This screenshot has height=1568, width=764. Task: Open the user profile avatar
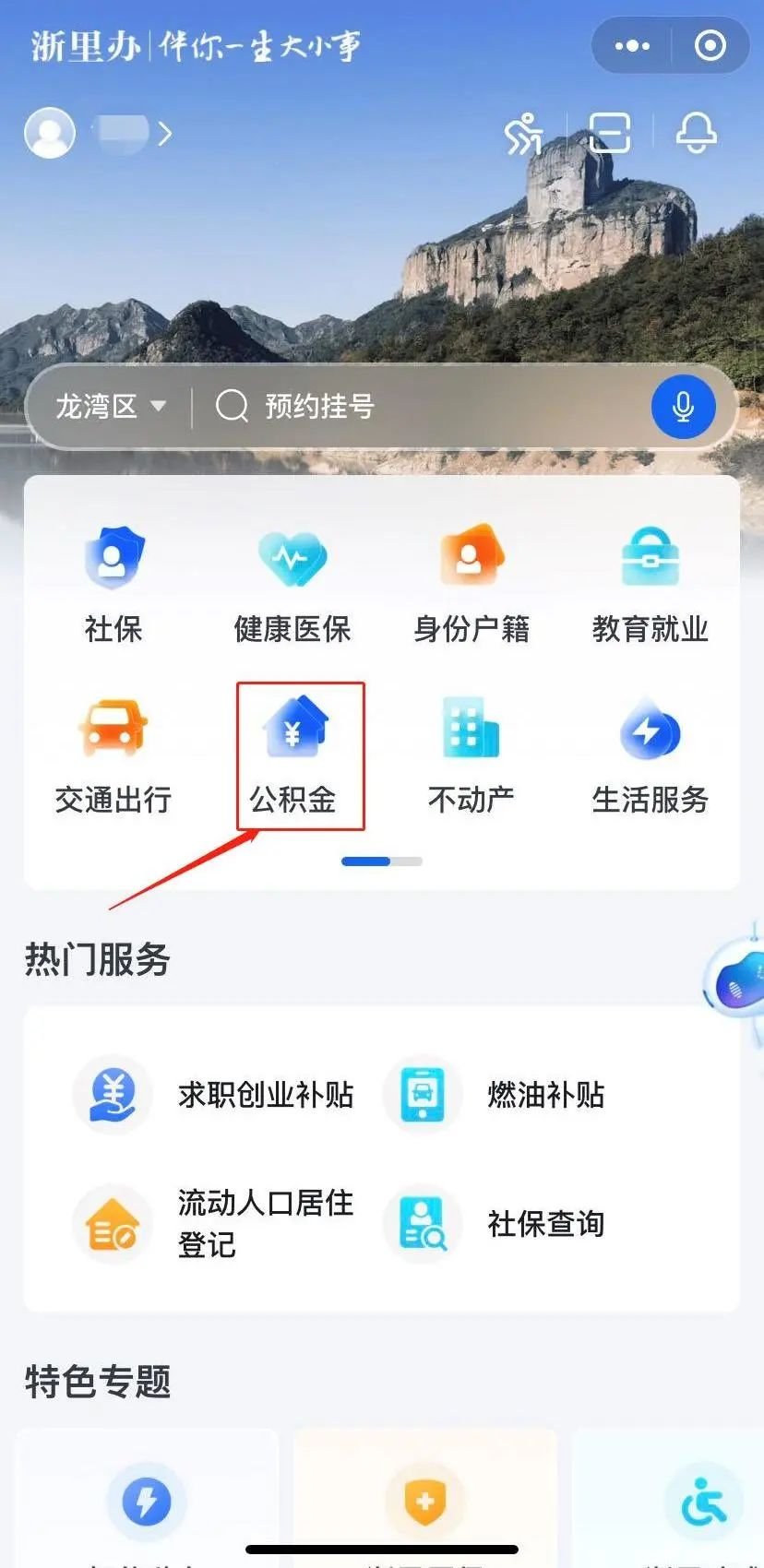(x=50, y=134)
